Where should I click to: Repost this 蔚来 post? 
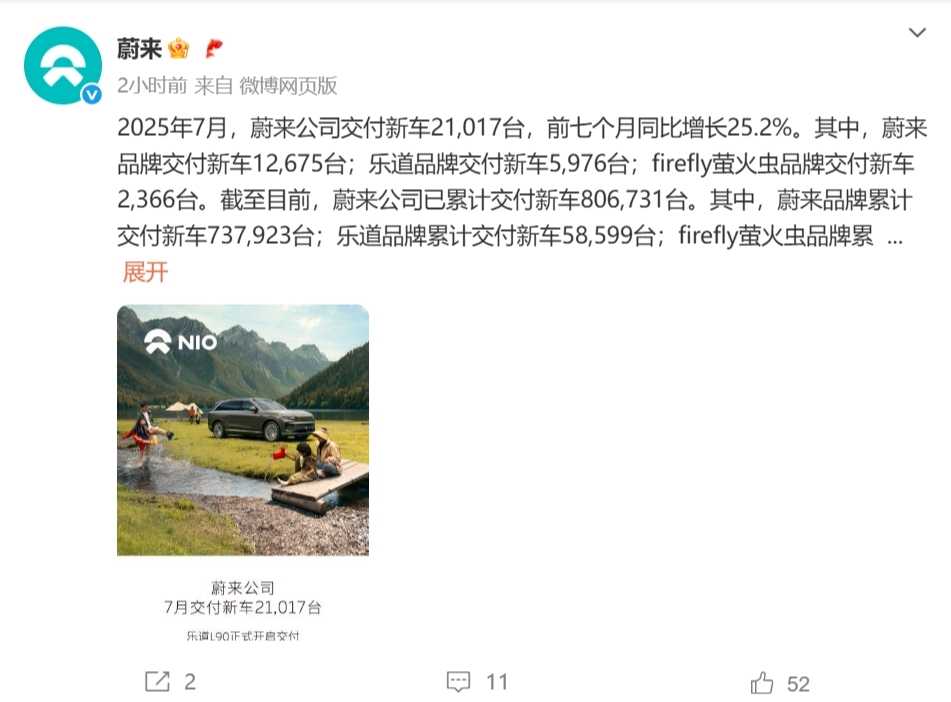click(x=170, y=682)
